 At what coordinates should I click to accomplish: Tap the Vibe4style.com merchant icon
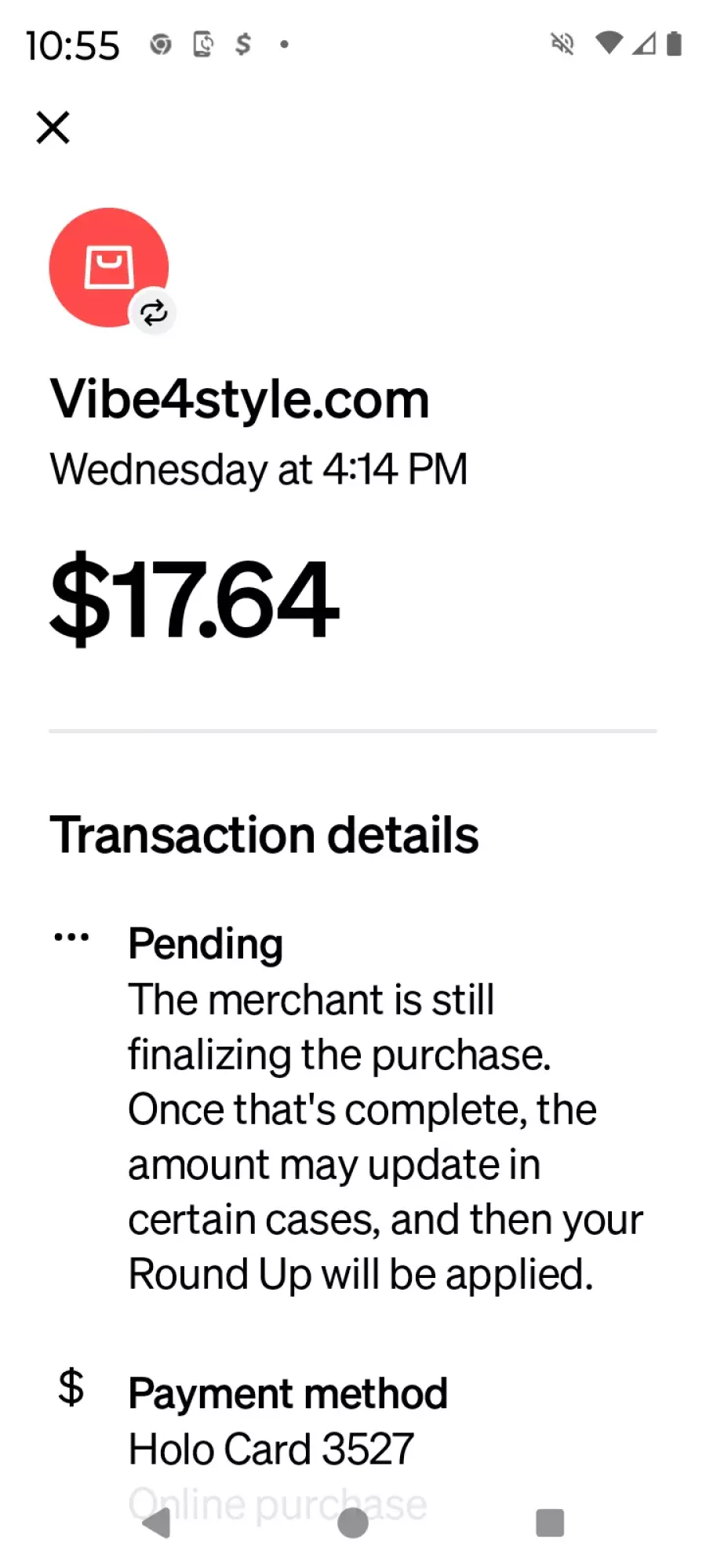tap(109, 267)
